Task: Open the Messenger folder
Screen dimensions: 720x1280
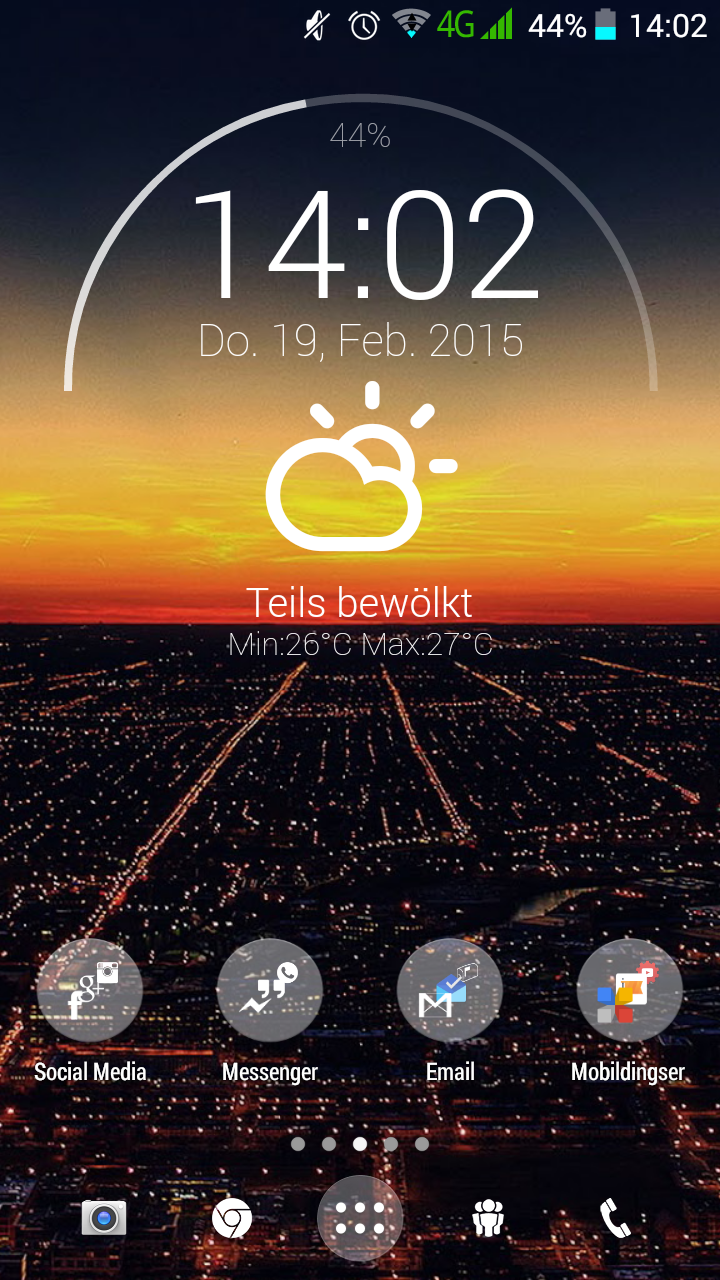Action: pyautogui.click(x=270, y=992)
